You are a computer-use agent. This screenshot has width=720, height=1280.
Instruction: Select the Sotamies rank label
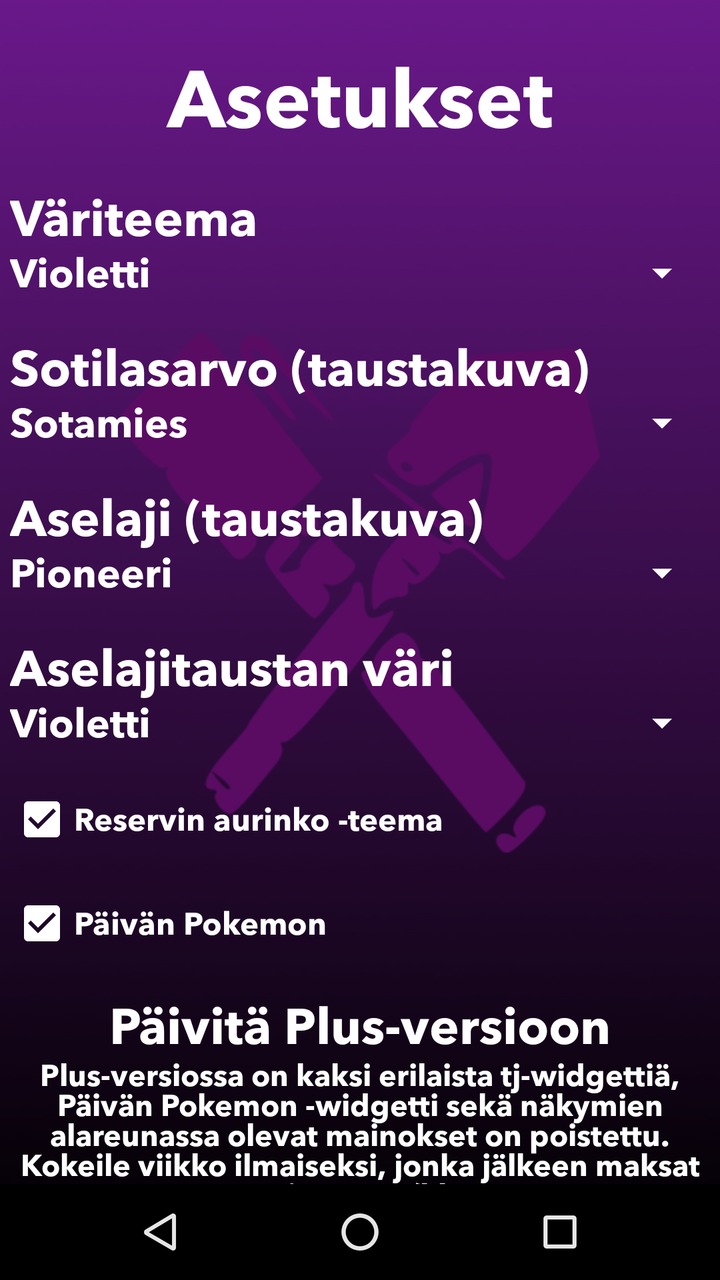tap(97, 424)
